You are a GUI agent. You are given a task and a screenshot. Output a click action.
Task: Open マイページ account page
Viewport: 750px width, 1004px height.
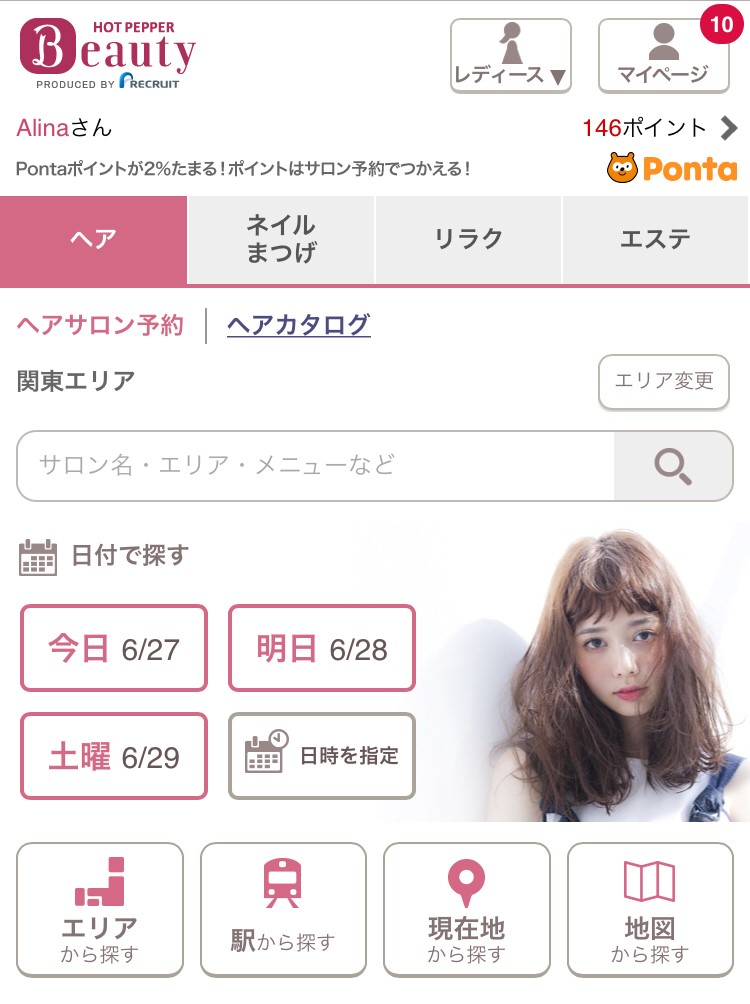tap(662, 56)
